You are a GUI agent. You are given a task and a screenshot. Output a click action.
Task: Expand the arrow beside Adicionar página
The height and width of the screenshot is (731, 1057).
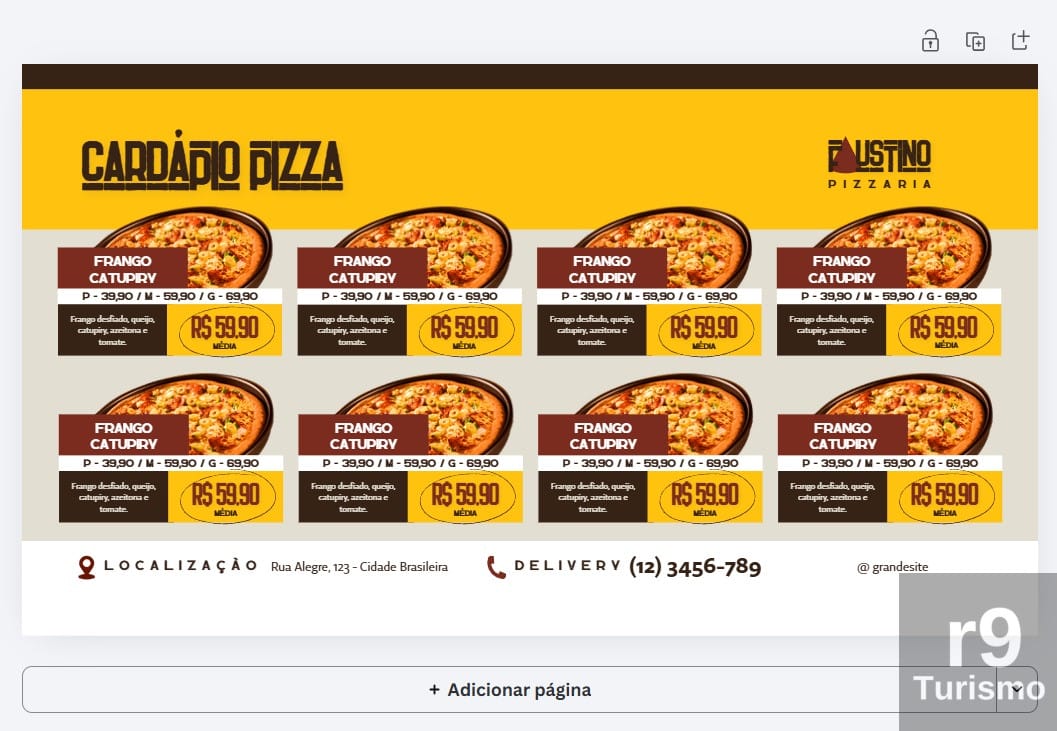pyautogui.click(x=1017, y=689)
